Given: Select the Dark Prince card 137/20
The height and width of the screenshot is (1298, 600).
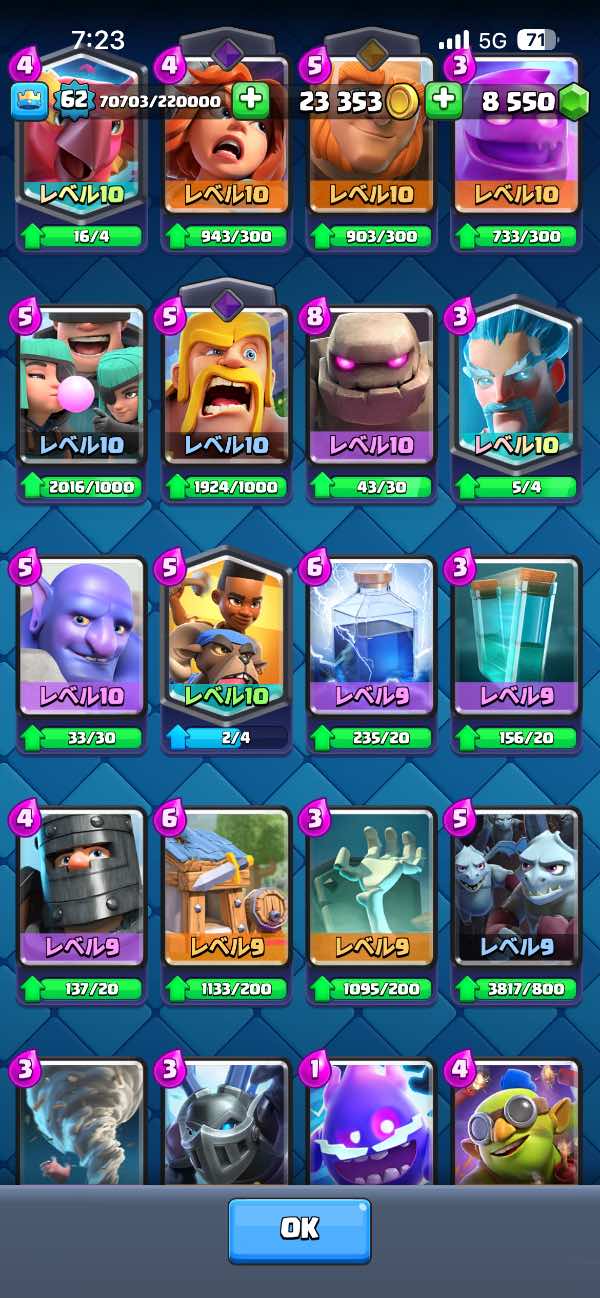Looking at the screenshot, I should tap(81, 905).
